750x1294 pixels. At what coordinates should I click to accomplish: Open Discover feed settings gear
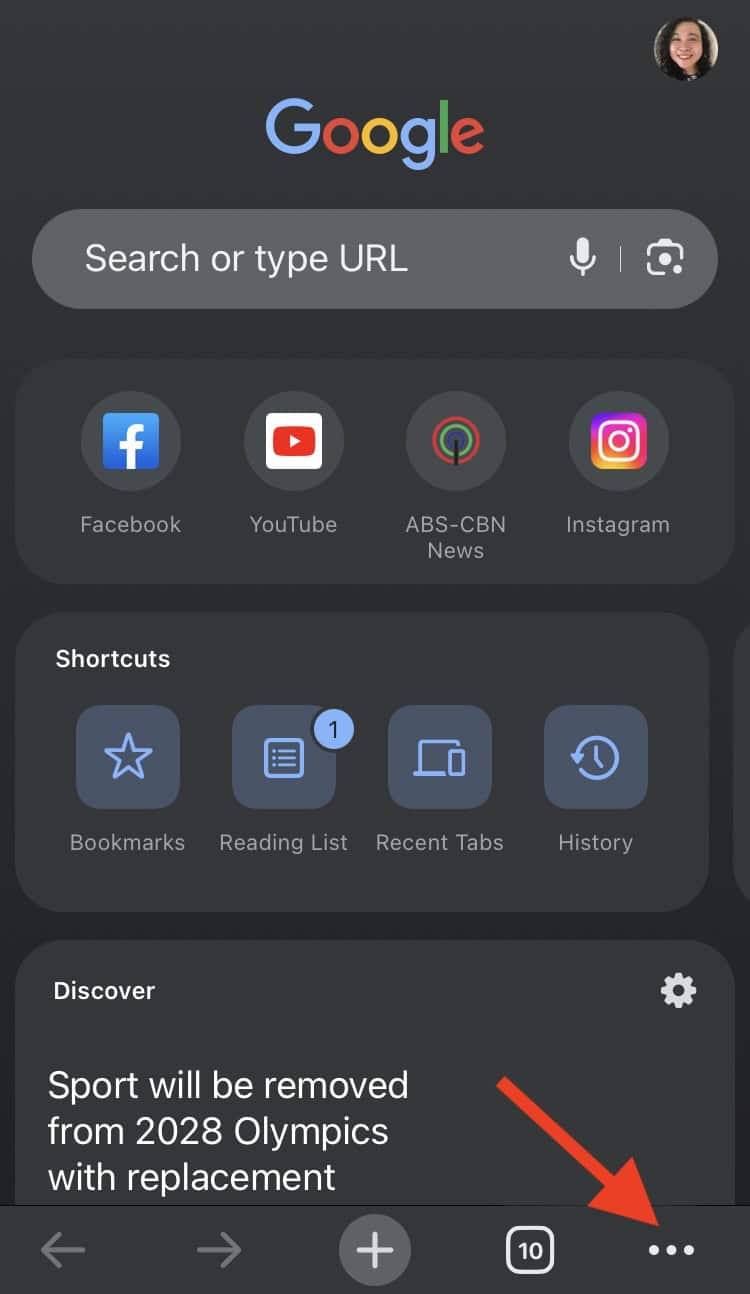click(x=678, y=991)
